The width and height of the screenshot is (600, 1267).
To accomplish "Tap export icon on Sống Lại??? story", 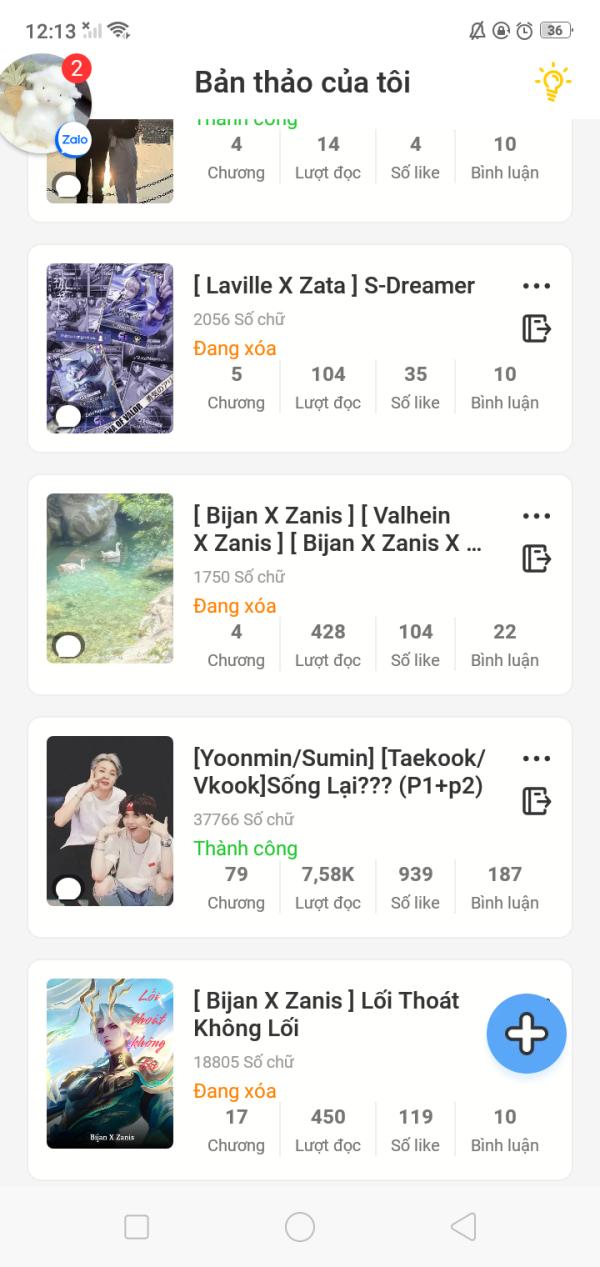I will pyautogui.click(x=536, y=800).
